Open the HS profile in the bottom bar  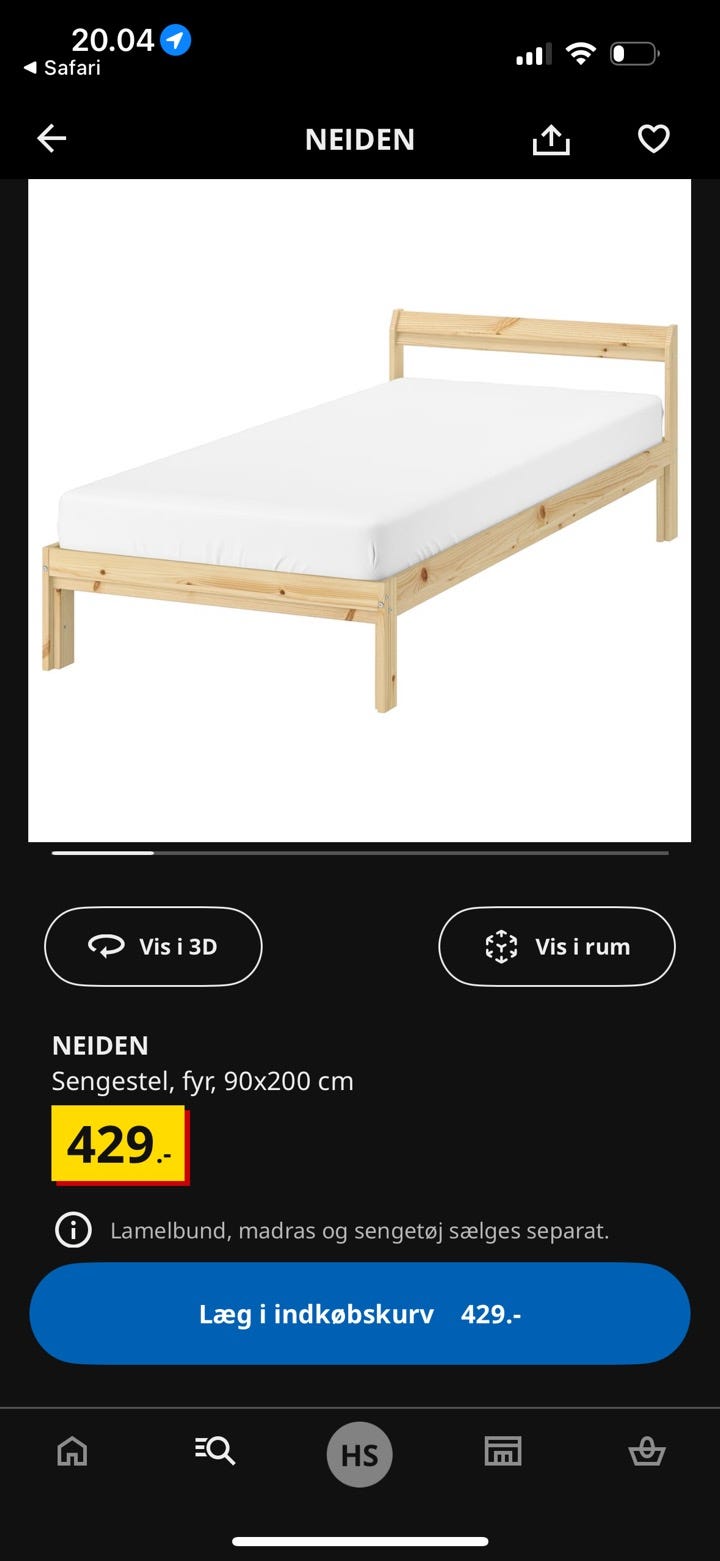360,1454
